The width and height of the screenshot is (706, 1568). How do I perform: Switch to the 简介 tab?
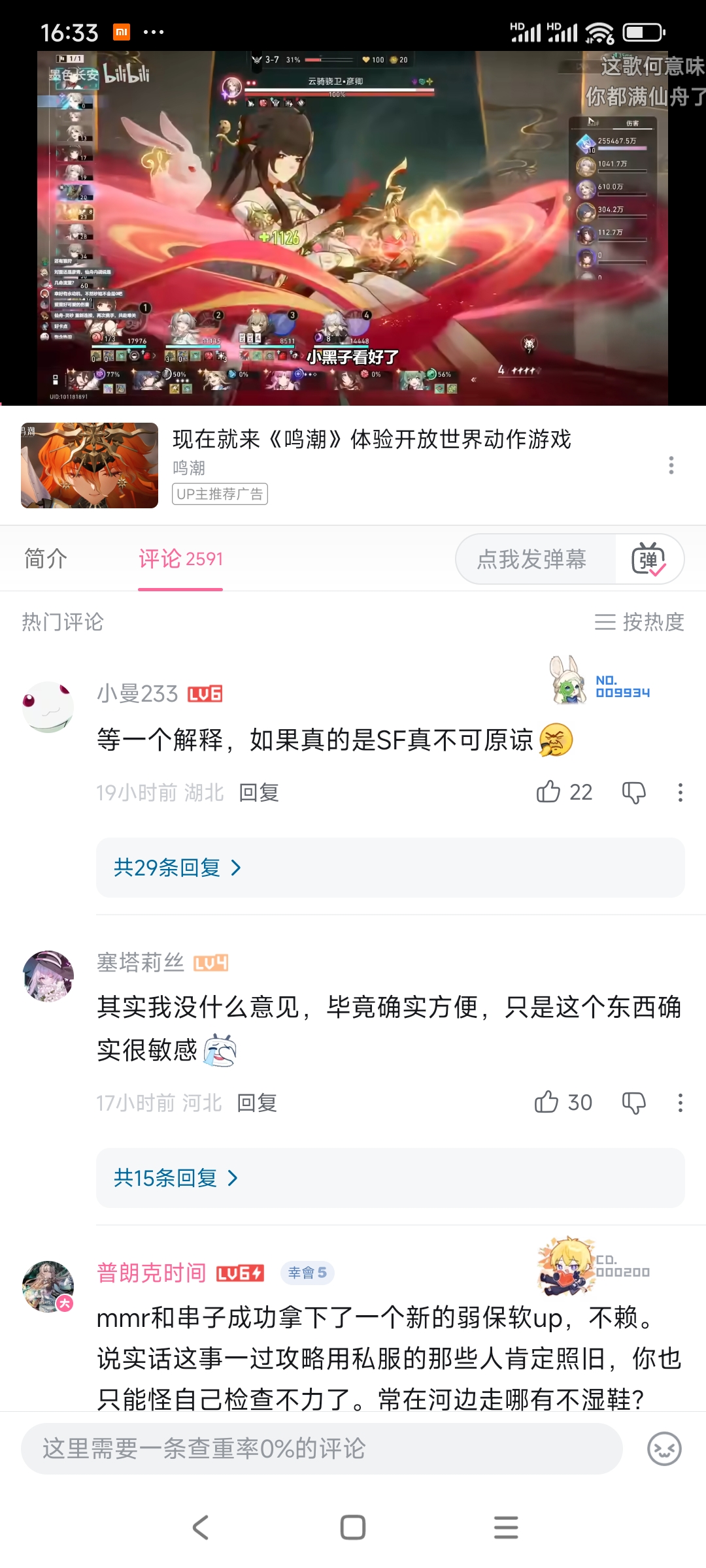coord(46,559)
